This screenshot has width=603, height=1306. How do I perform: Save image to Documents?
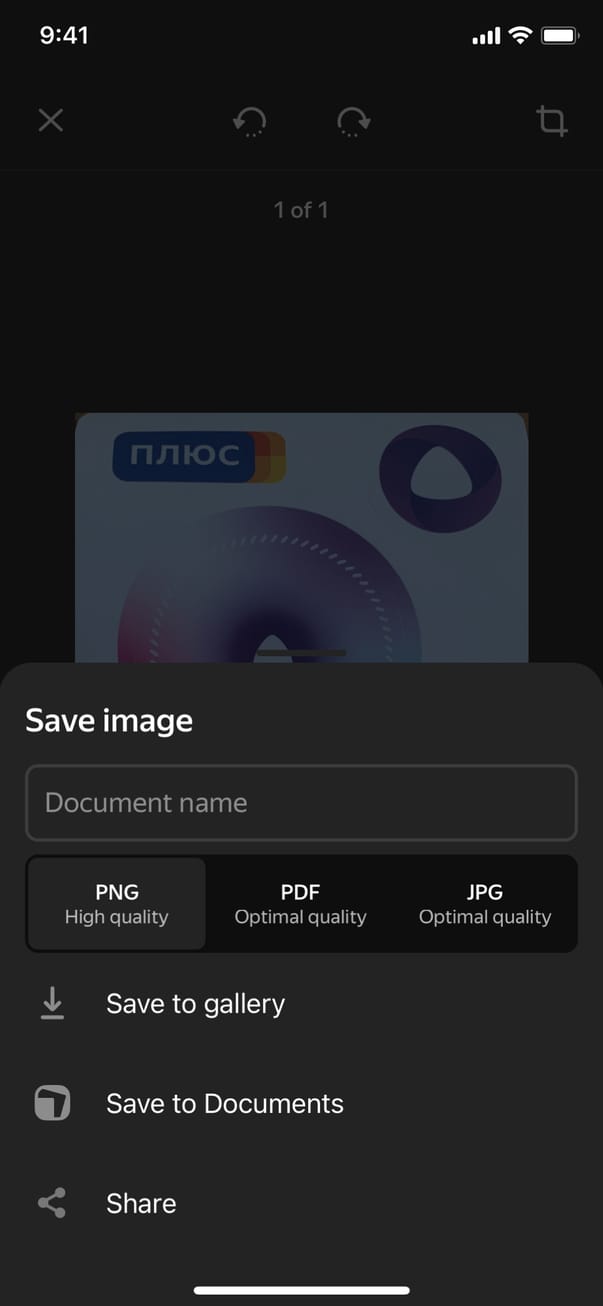224,1104
